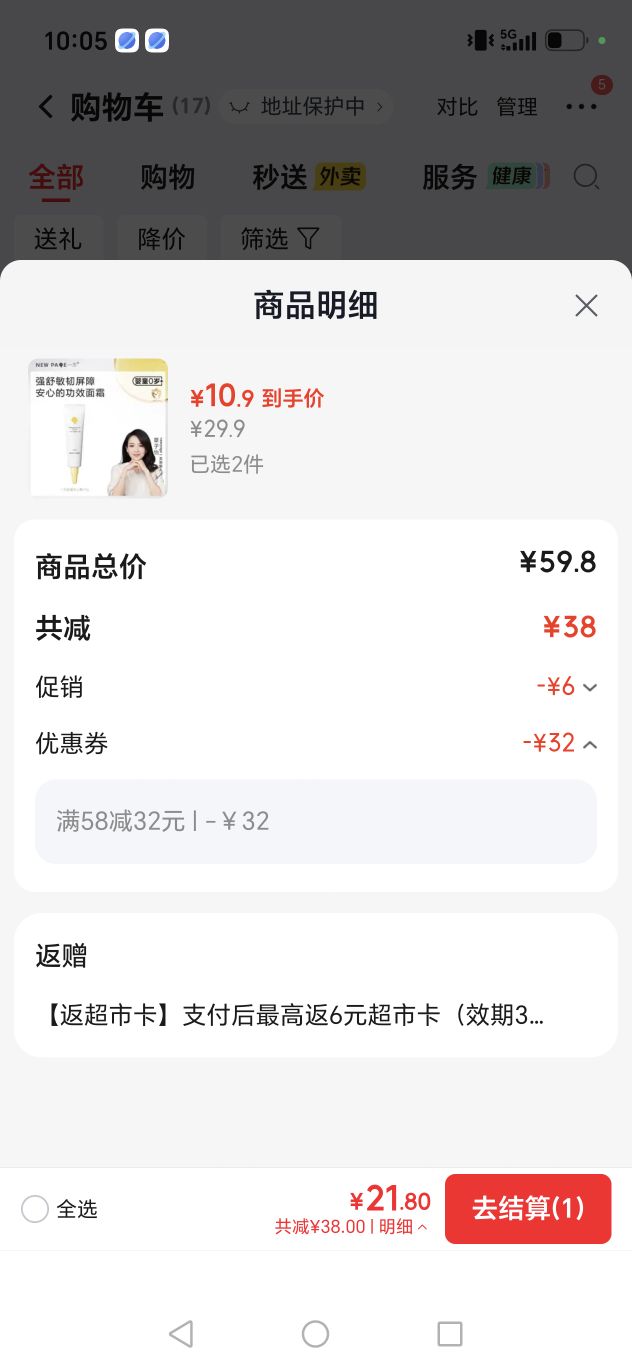The image size is (632, 1368).
Task: Collapse details via 共减¥38.00 明细 link
Action: pos(351,1226)
